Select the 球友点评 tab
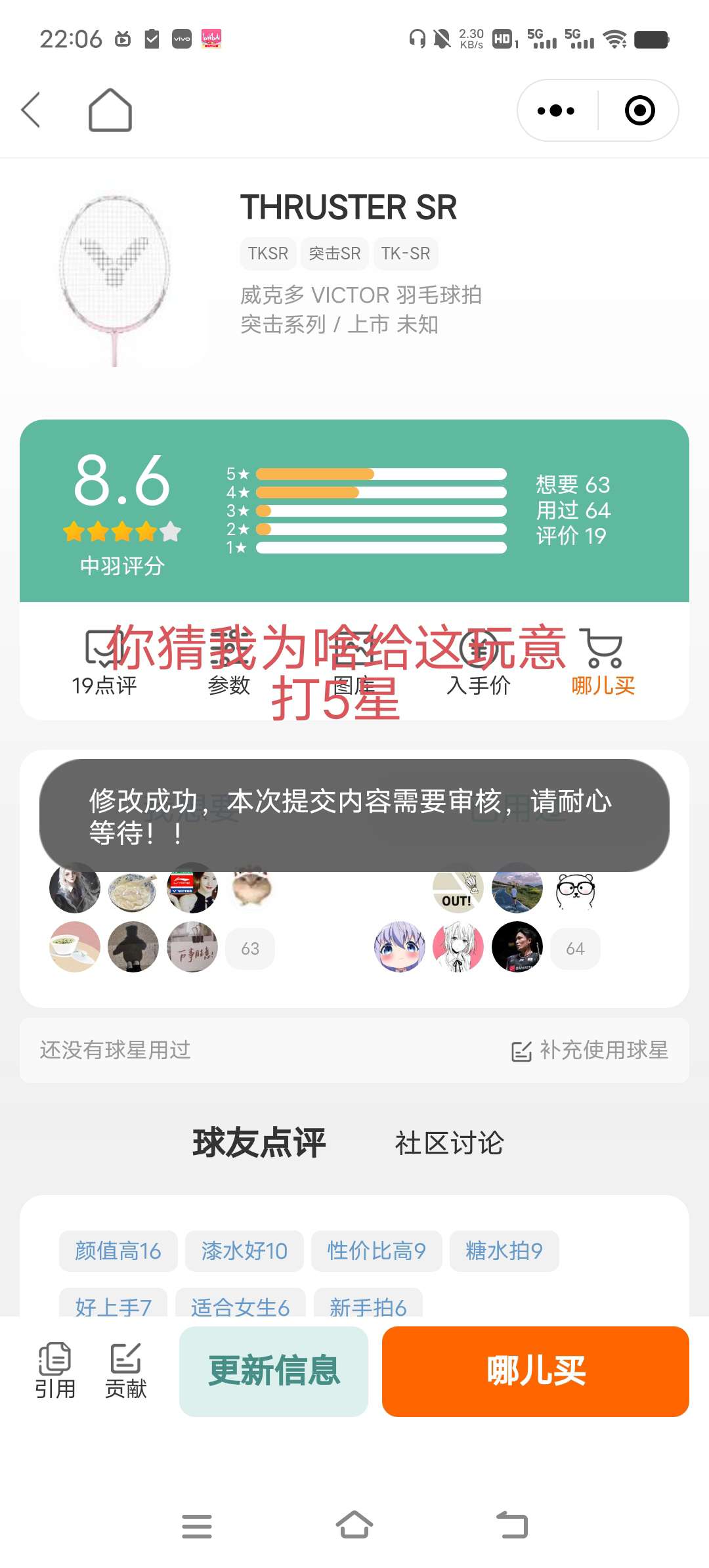 [x=259, y=1143]
